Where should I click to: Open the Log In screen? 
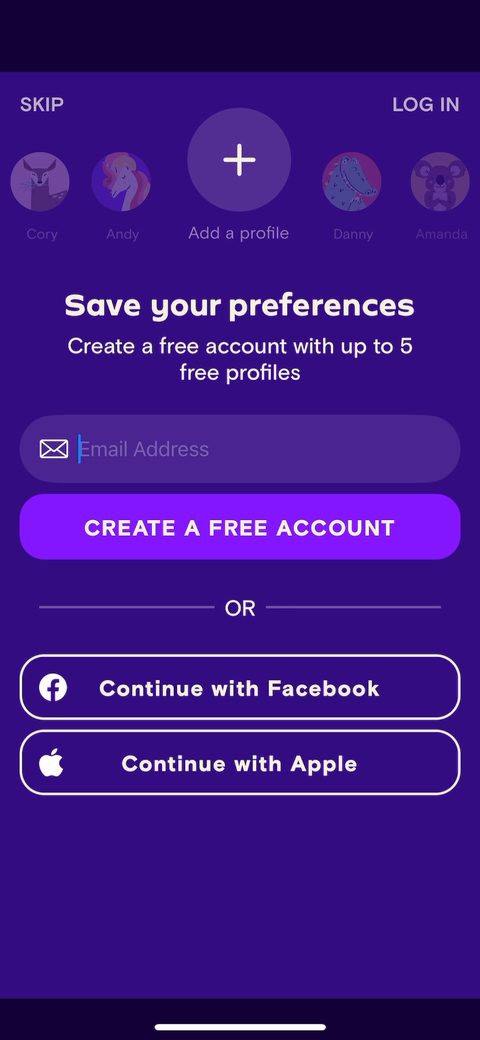pos(426,104)
